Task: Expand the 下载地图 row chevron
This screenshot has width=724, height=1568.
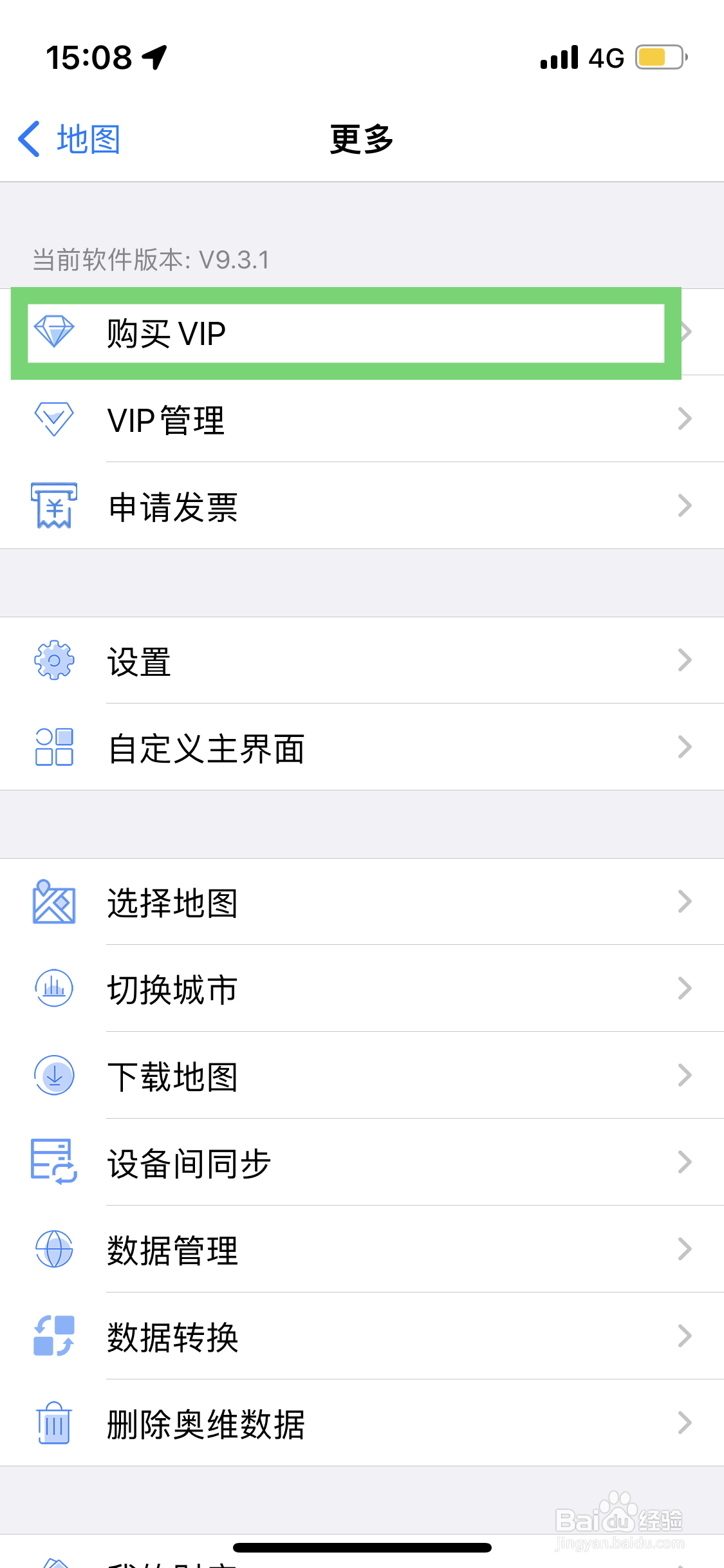Action: [684, 1076]
